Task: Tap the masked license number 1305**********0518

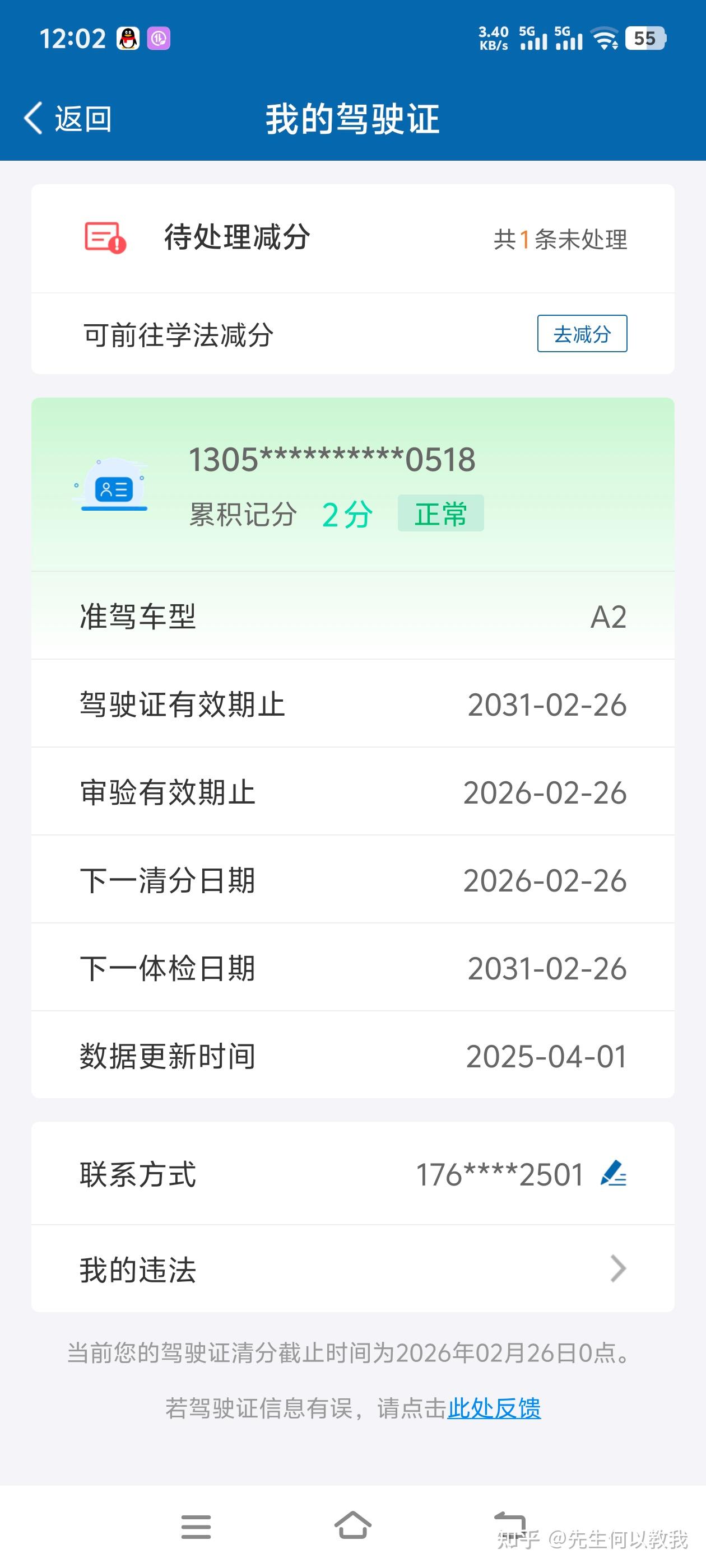Action: pos(332,461)
